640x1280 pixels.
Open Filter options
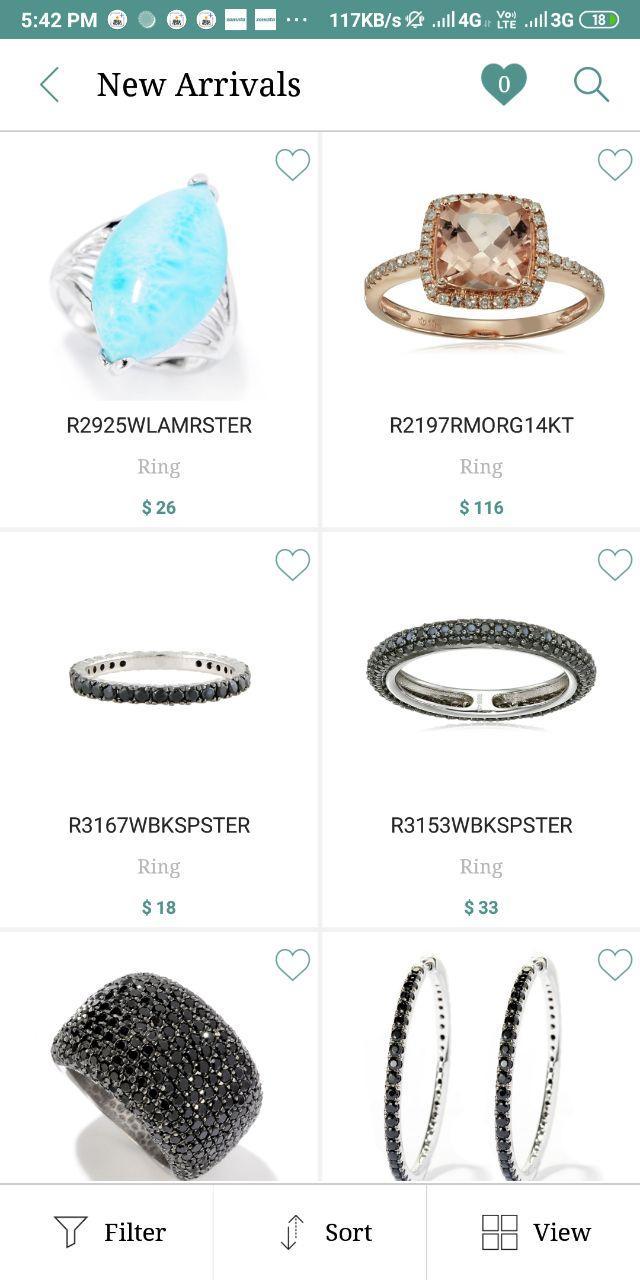pyautogui.click(x=108, y=1232)
